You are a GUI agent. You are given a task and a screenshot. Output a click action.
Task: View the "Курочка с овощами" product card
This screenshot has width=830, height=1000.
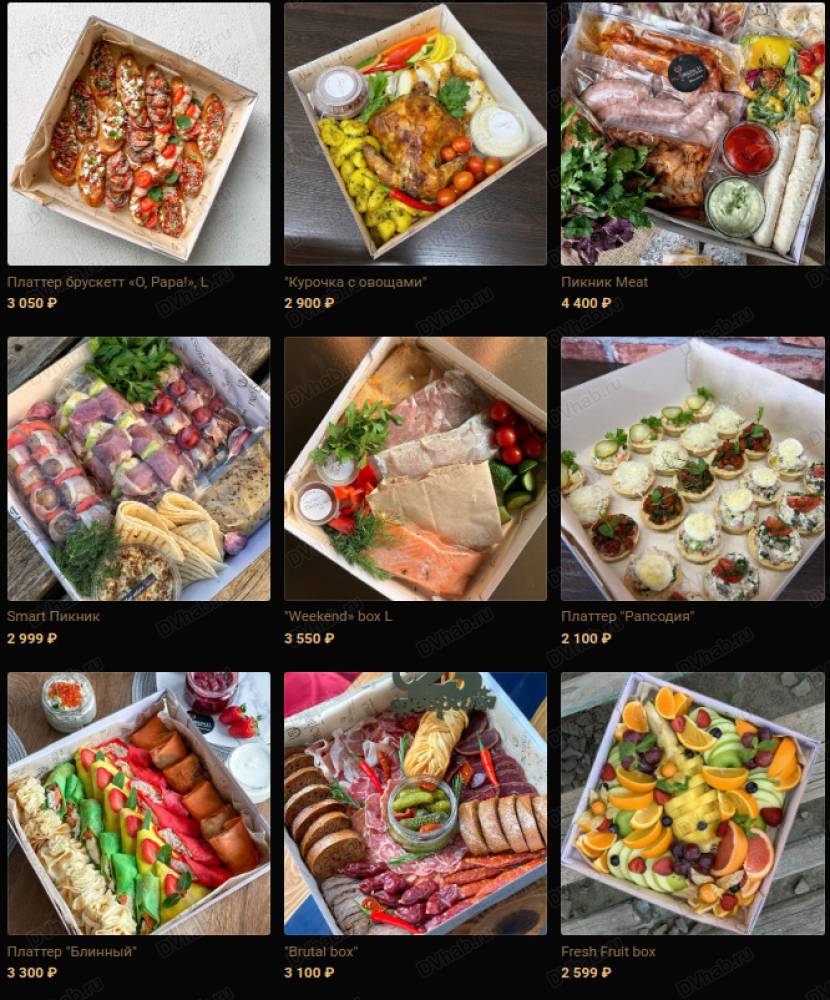(x=415, y=134)
